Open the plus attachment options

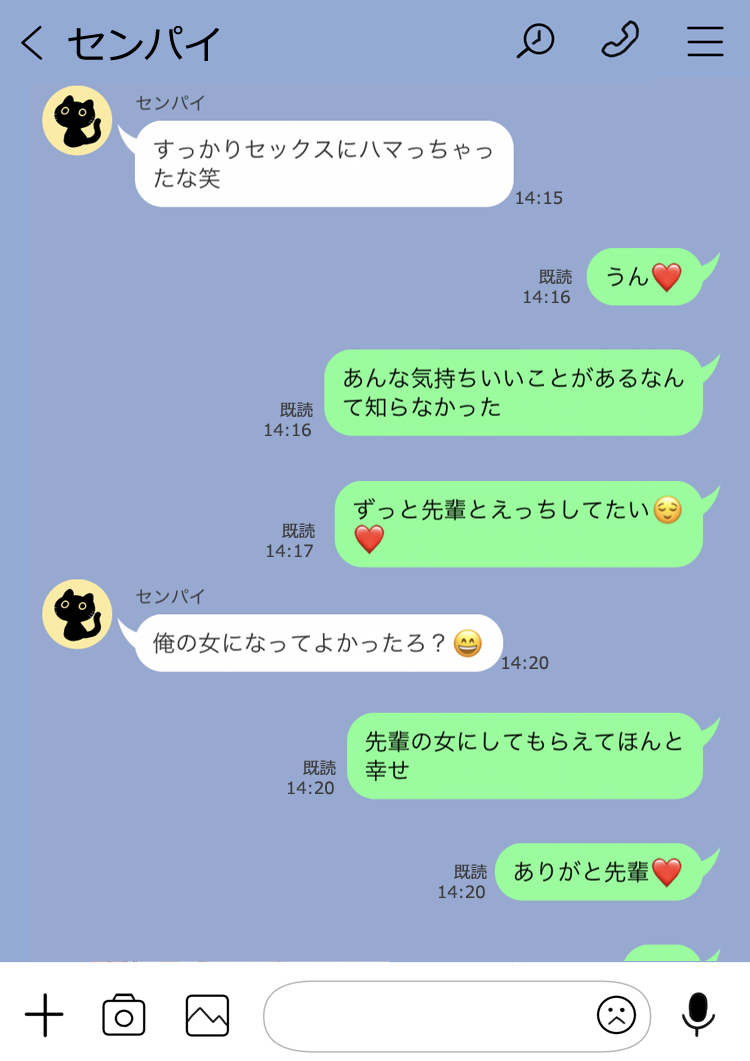(44, 1016)
